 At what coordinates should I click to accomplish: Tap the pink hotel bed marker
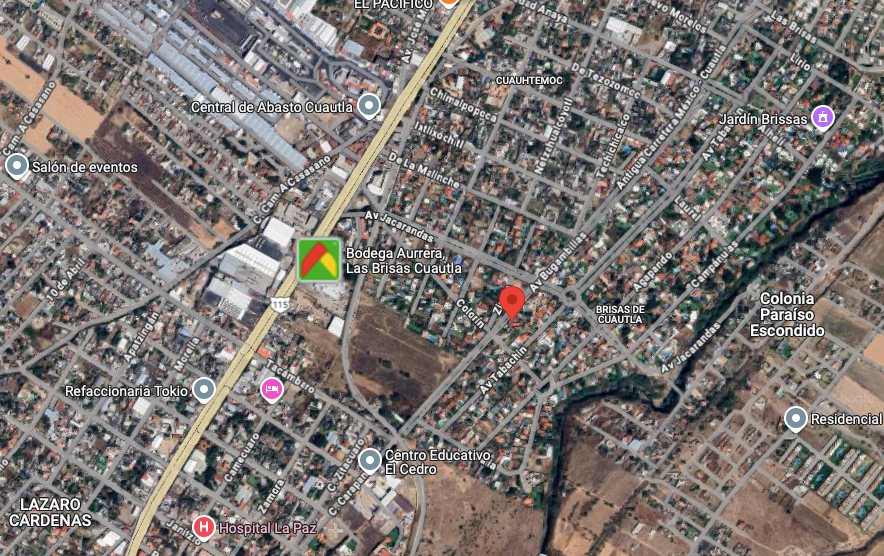pos(272,390)
